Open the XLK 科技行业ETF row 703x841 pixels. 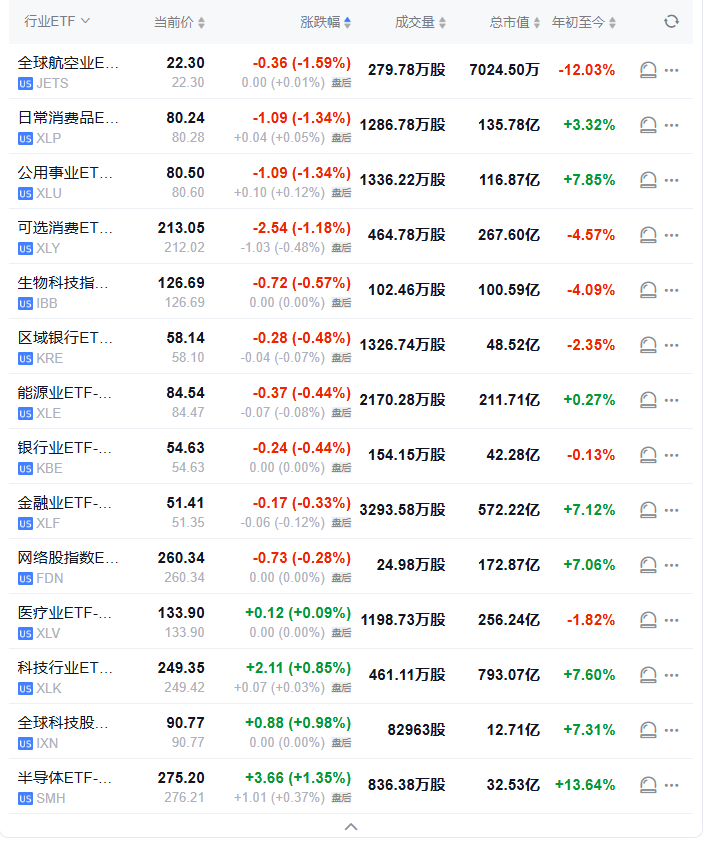point(68,667)
